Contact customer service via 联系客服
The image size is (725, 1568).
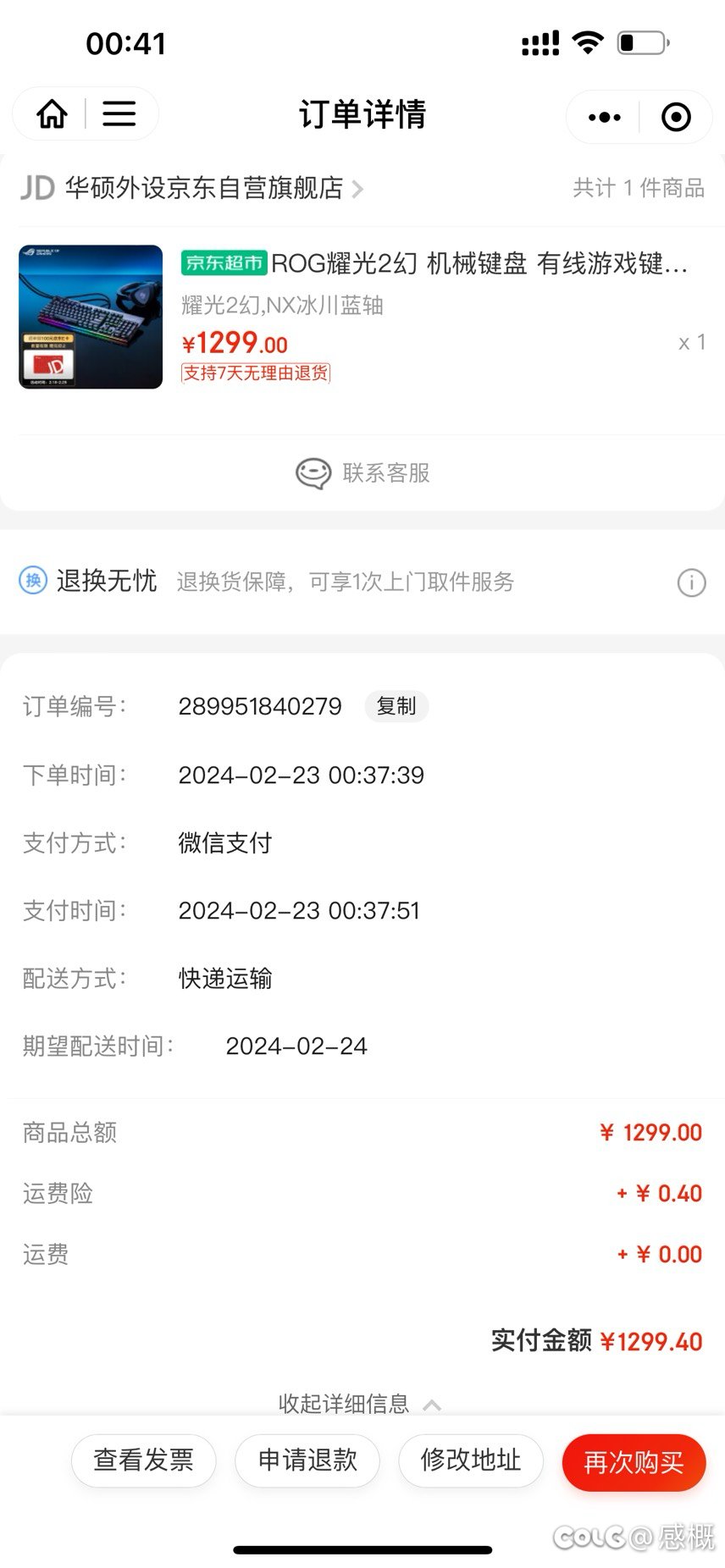(x=362, y=472)
